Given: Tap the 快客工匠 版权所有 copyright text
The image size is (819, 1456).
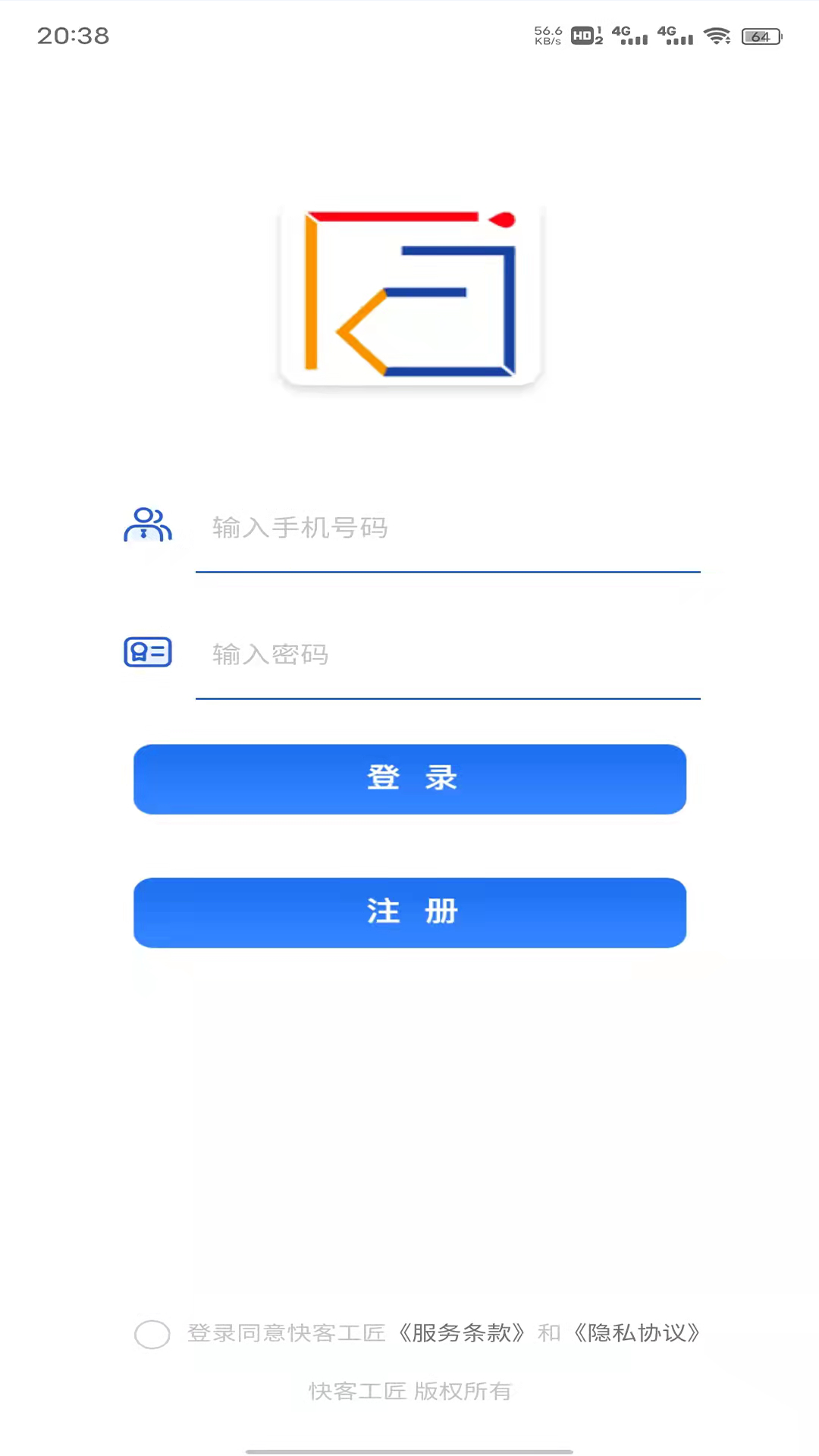Looking at the screenshot, I should 409,1392.
